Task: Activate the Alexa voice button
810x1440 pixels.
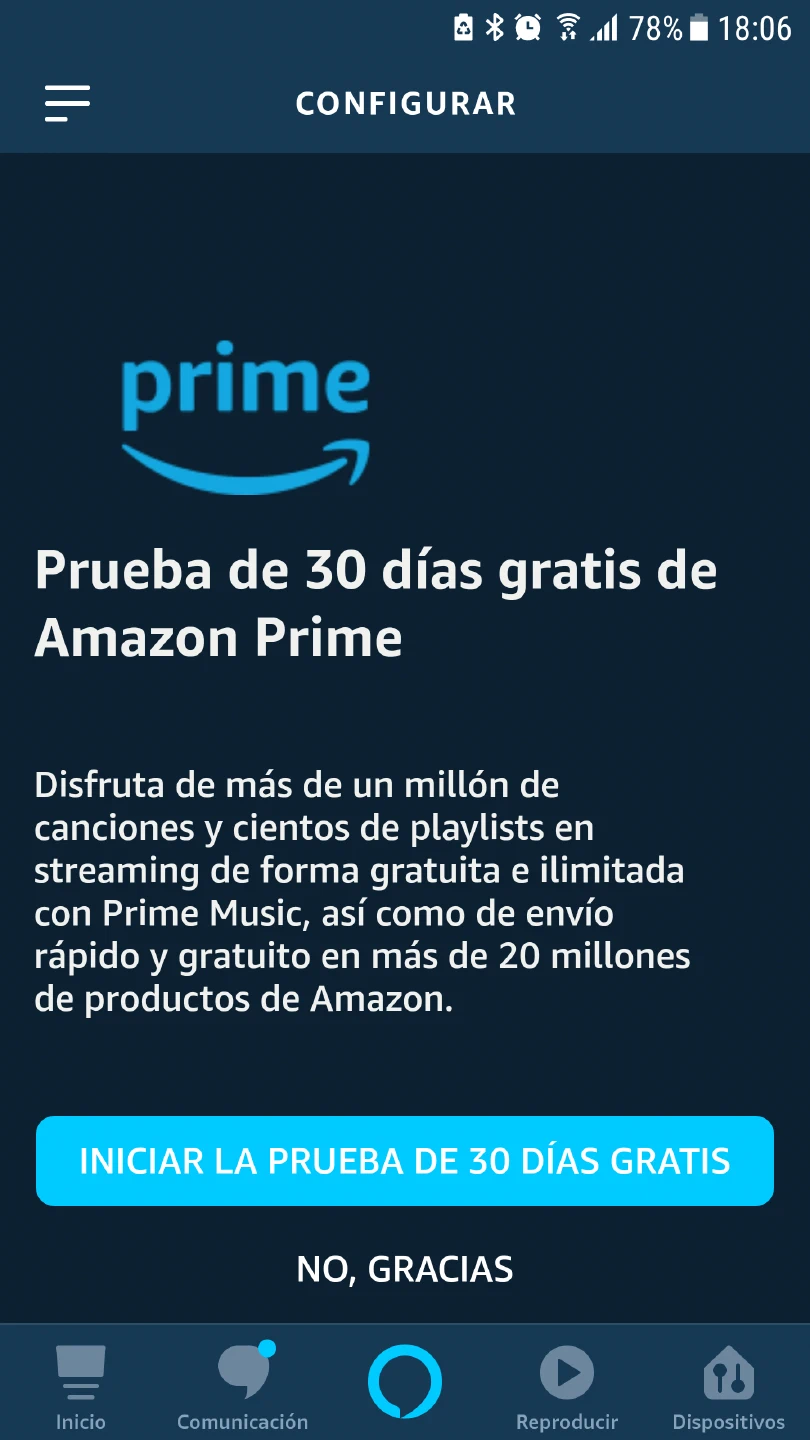Action: coord(405,1382)
